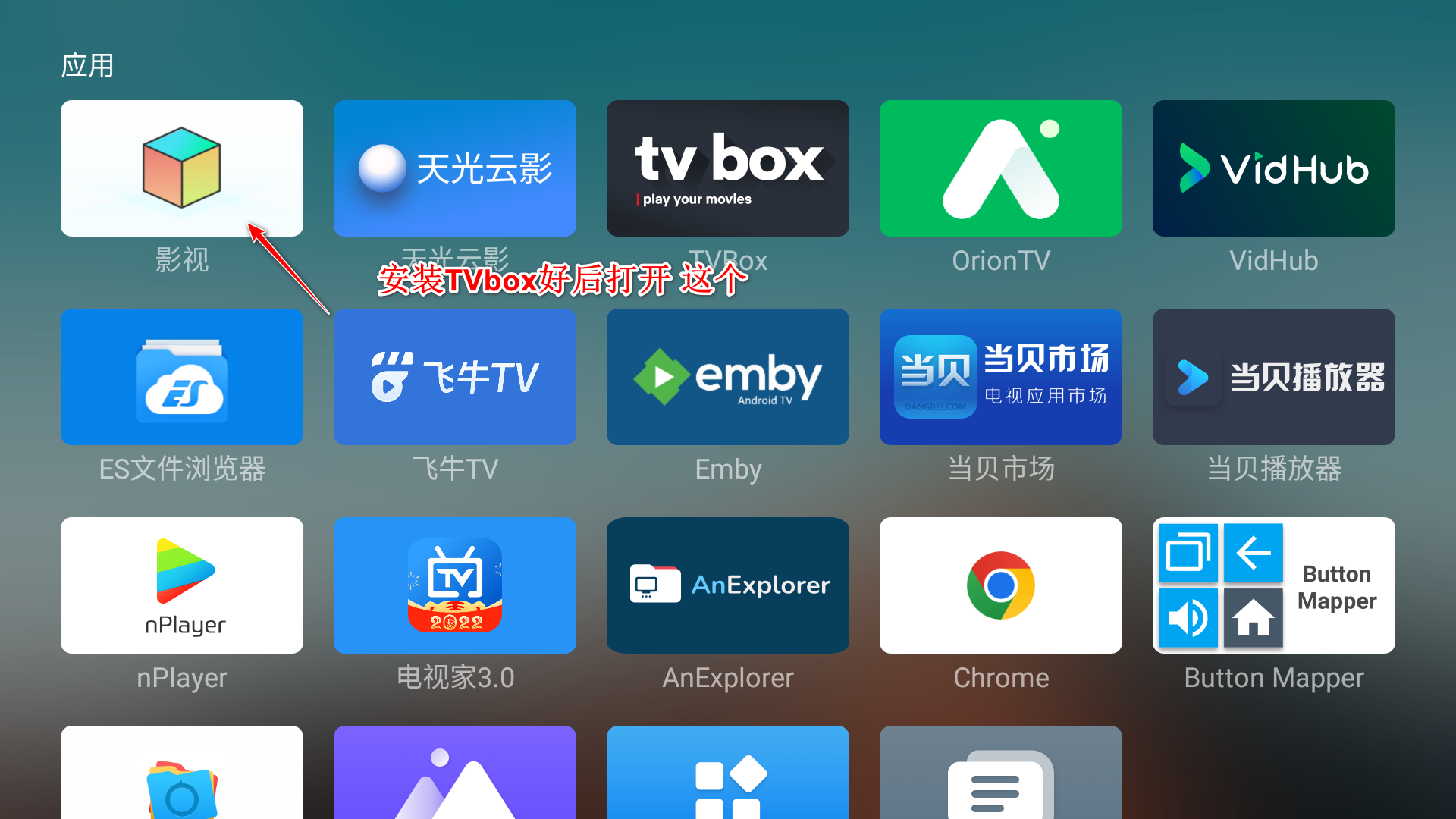Open the nPlayer app
Screen dimensions: 1456x819
(x=182, y=585)
